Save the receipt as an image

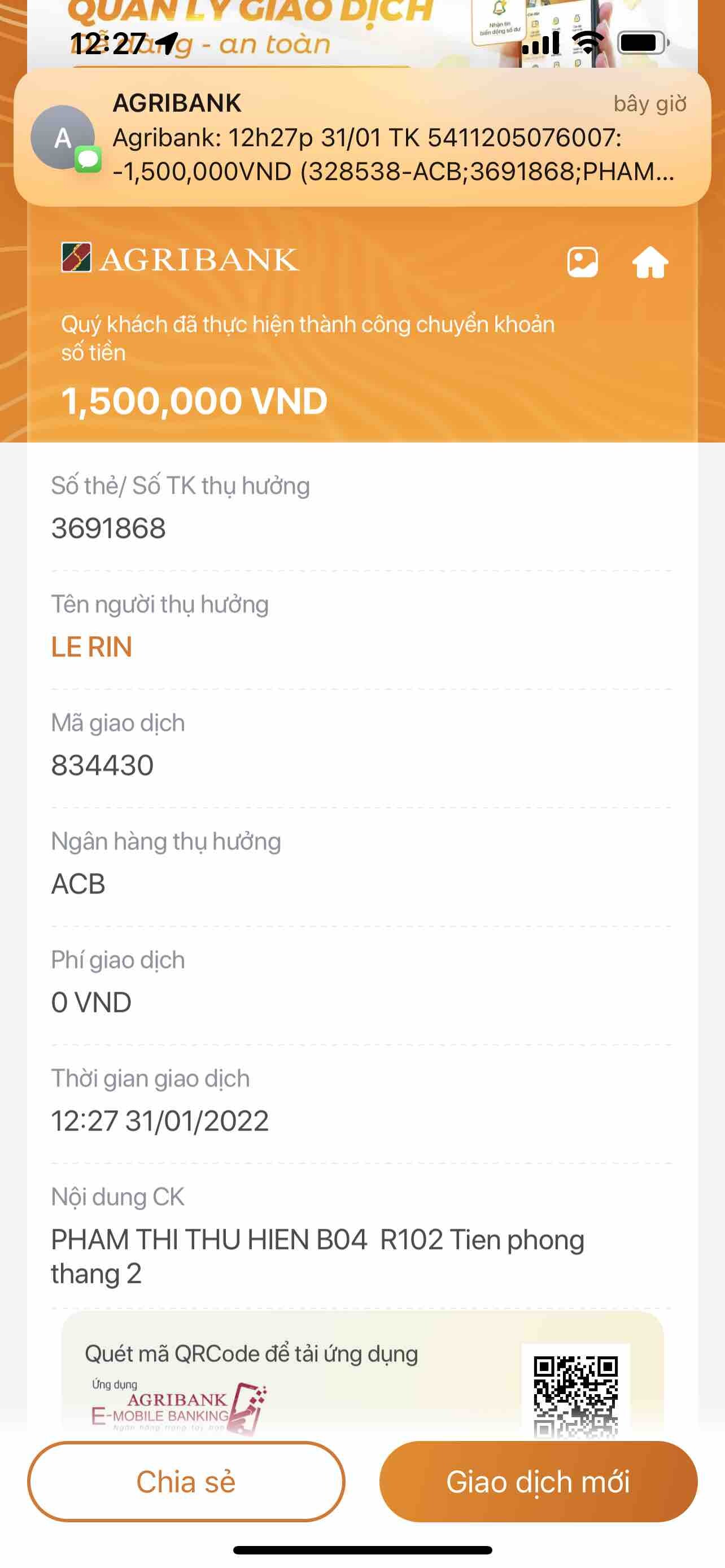[x=582, y=262]
